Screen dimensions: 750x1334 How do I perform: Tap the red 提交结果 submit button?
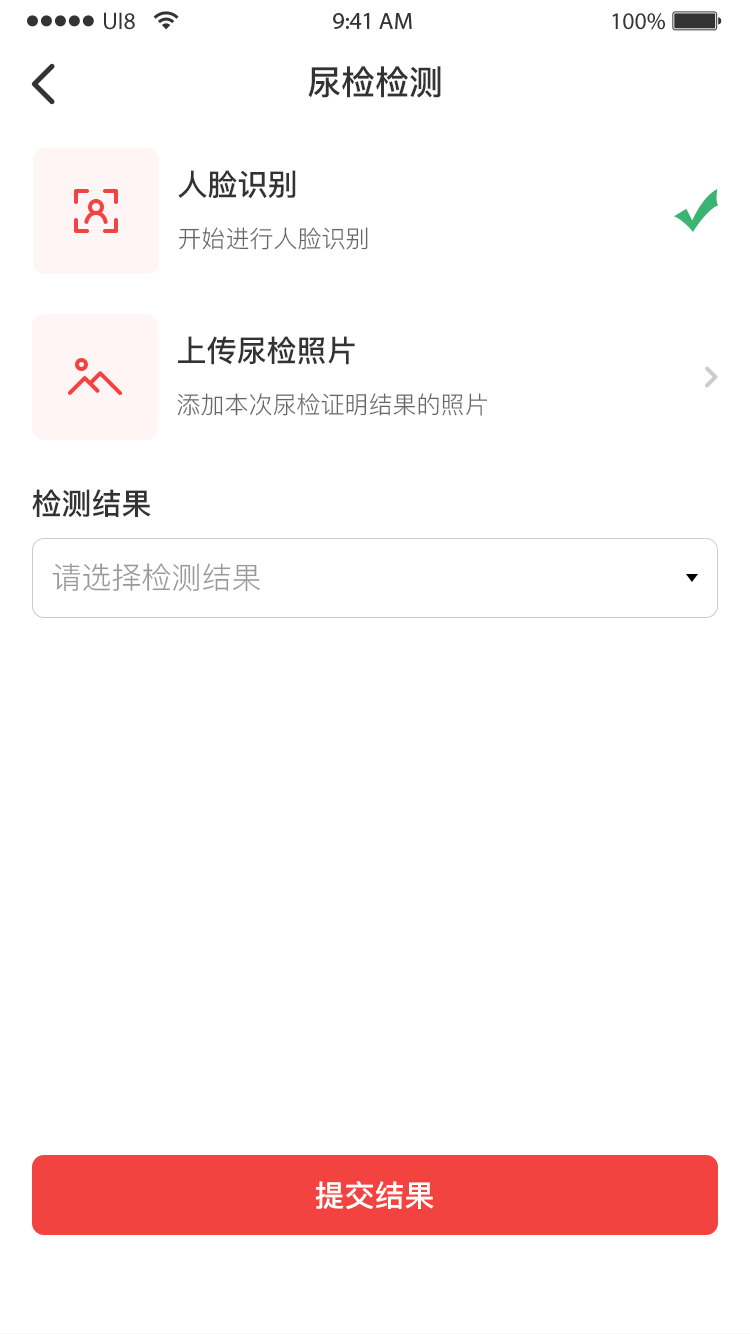click(x=375, y=1195)
